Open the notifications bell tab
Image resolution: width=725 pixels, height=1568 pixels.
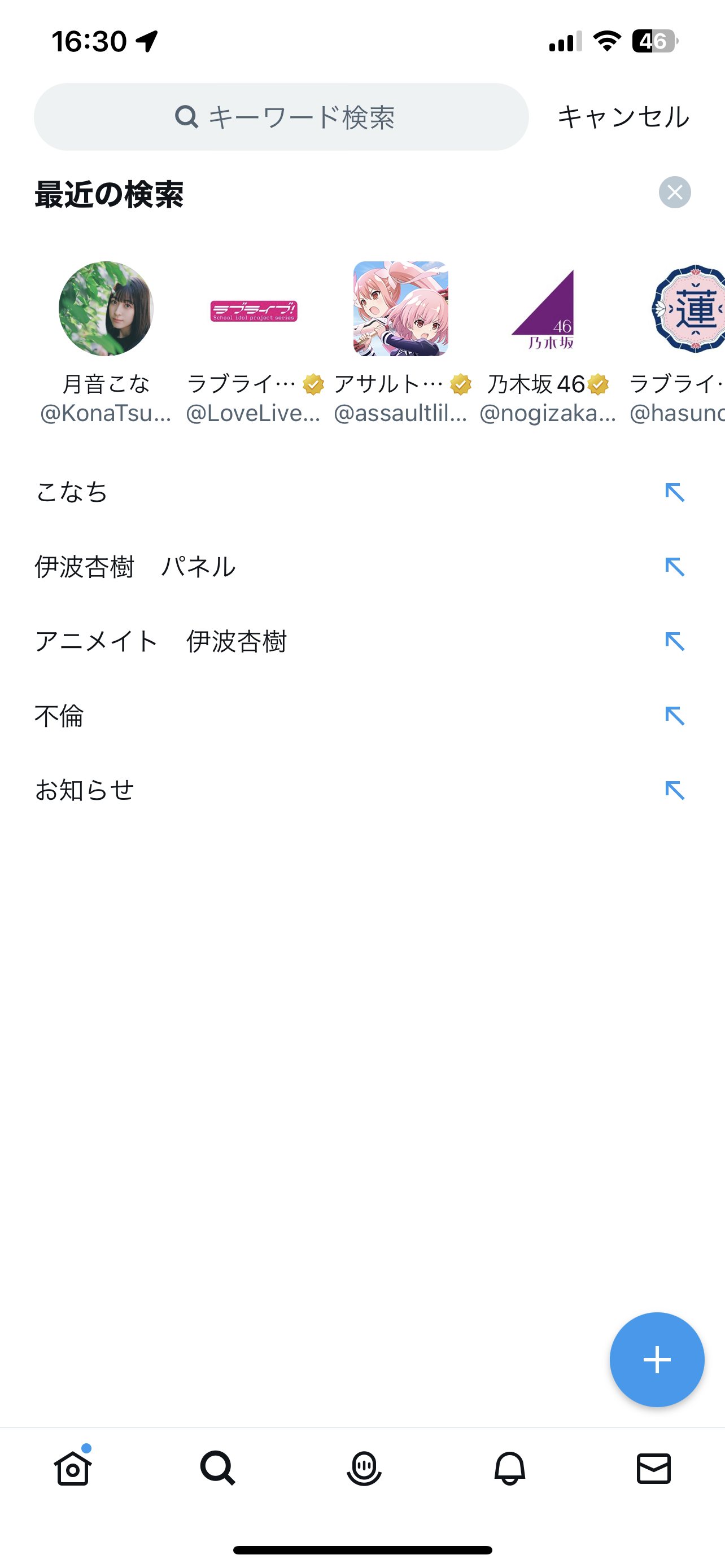509,1468
